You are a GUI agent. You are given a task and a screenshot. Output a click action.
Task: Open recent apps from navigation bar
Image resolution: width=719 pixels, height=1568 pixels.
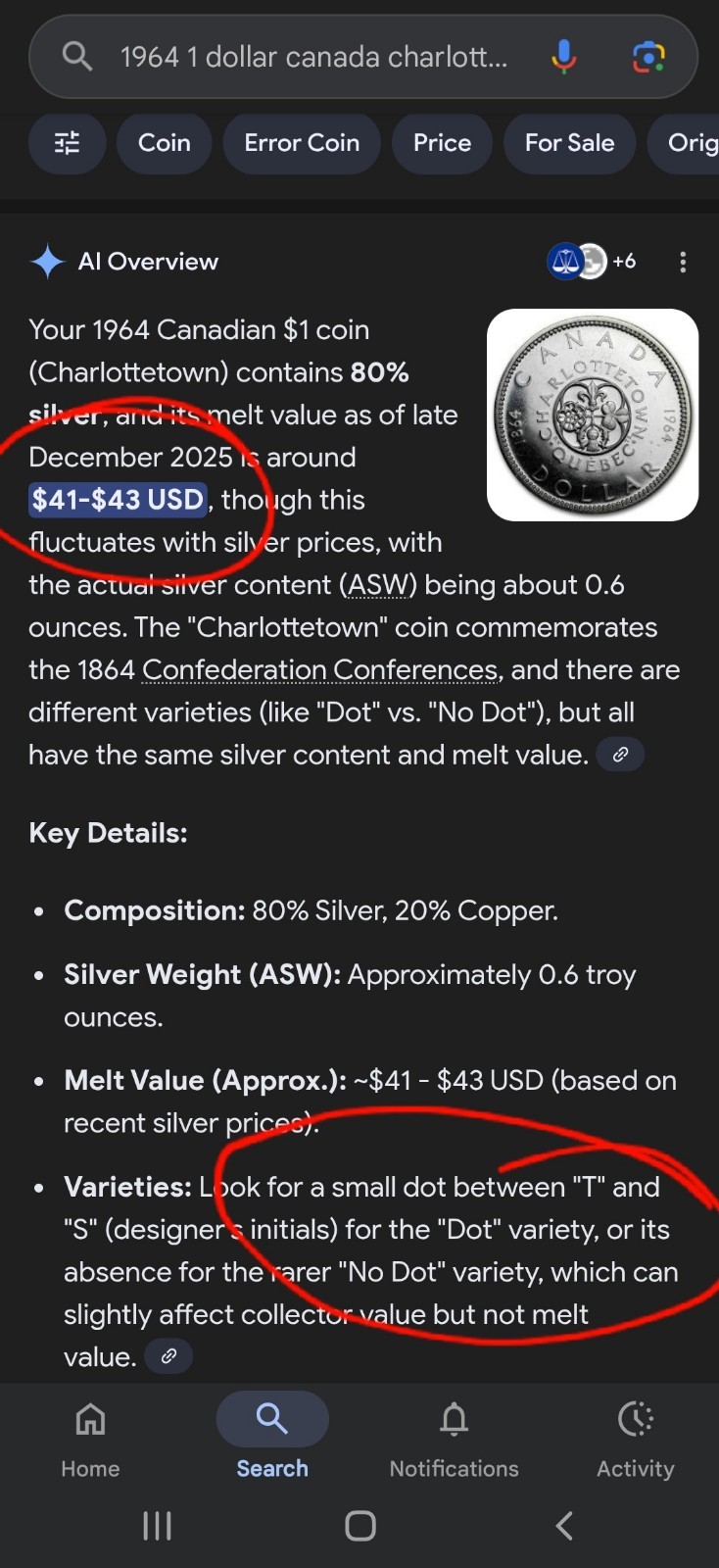pos(157,1526)
